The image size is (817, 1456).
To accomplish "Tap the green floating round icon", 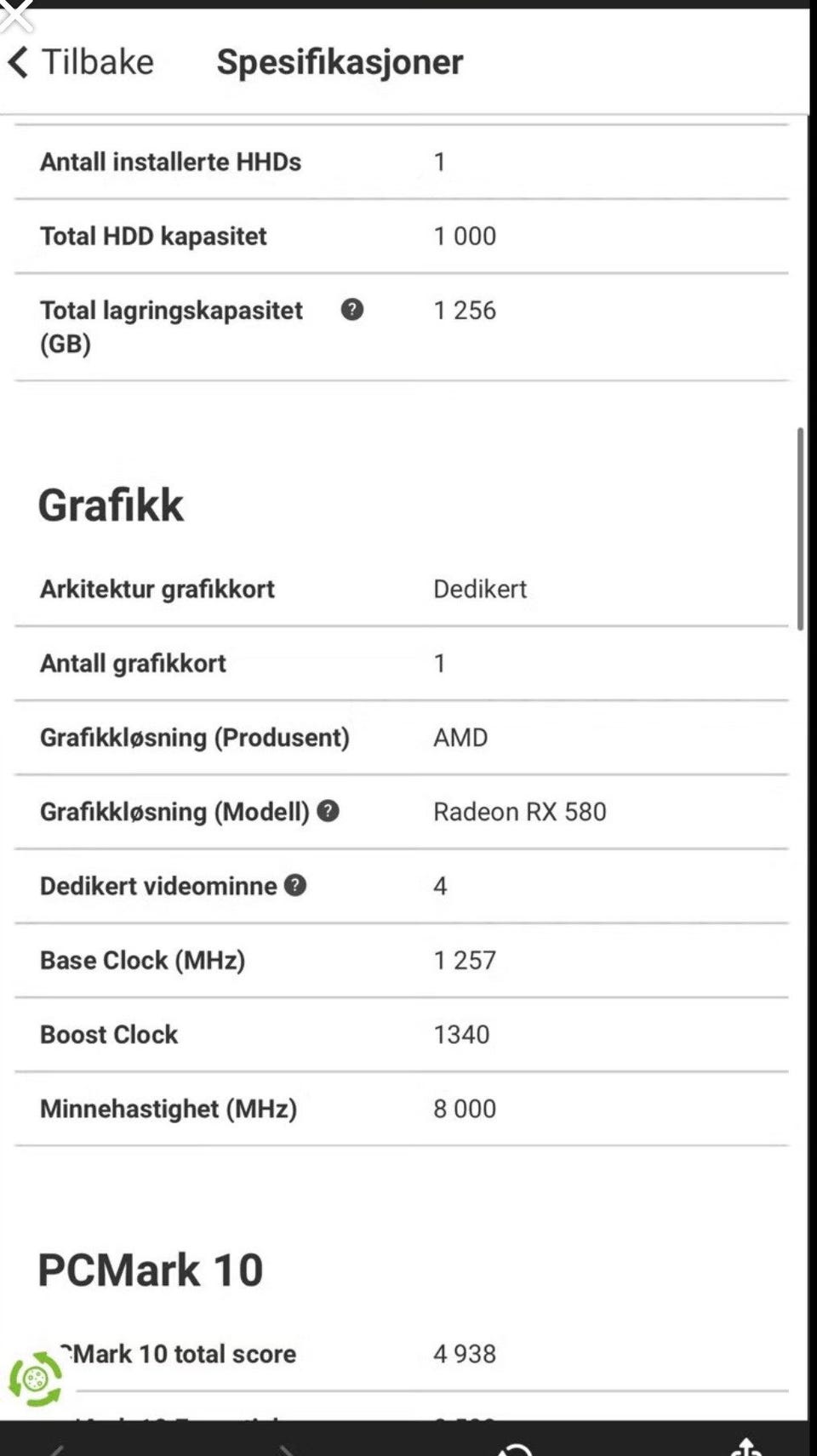I will (x=36, y=1378).
